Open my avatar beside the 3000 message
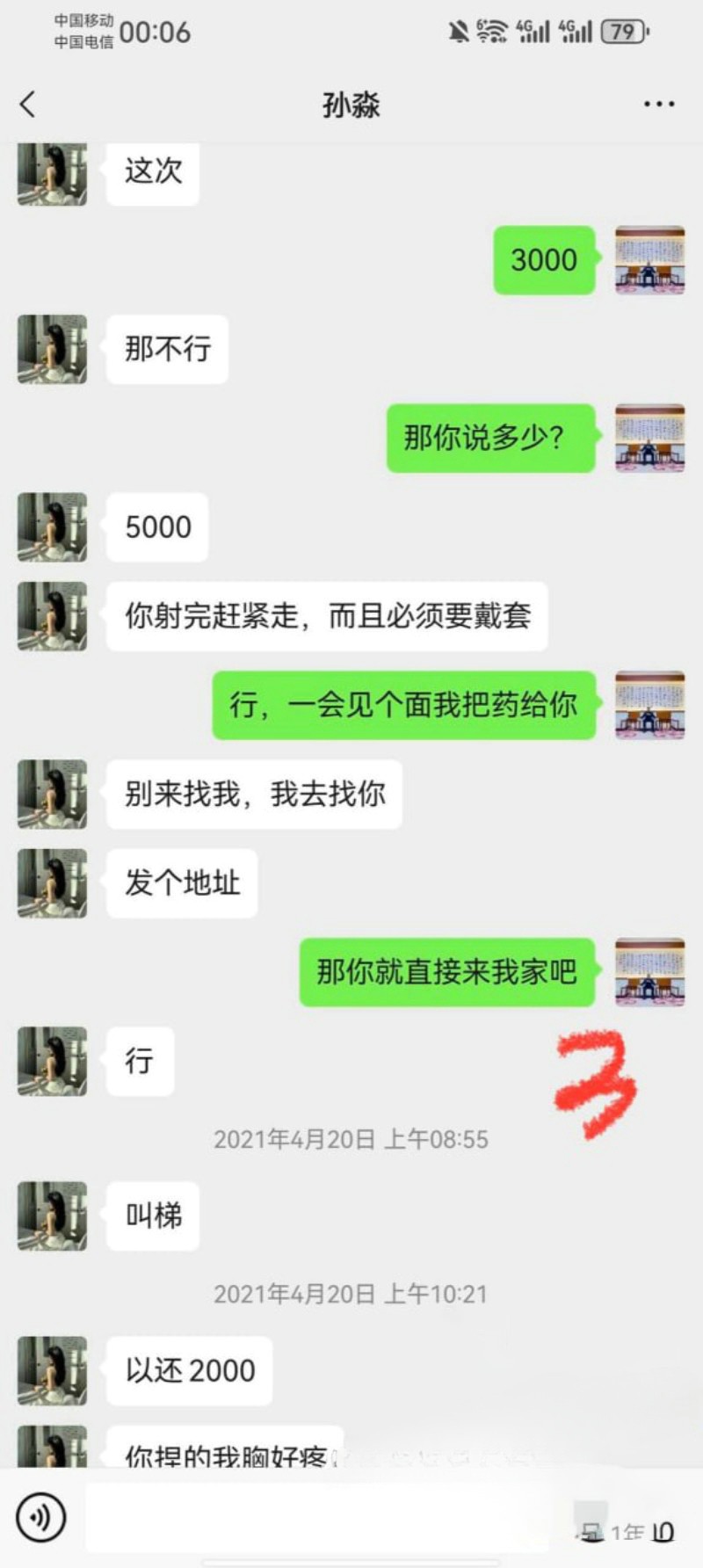Viewport: 703px width, 1568px height. [649, 260]
